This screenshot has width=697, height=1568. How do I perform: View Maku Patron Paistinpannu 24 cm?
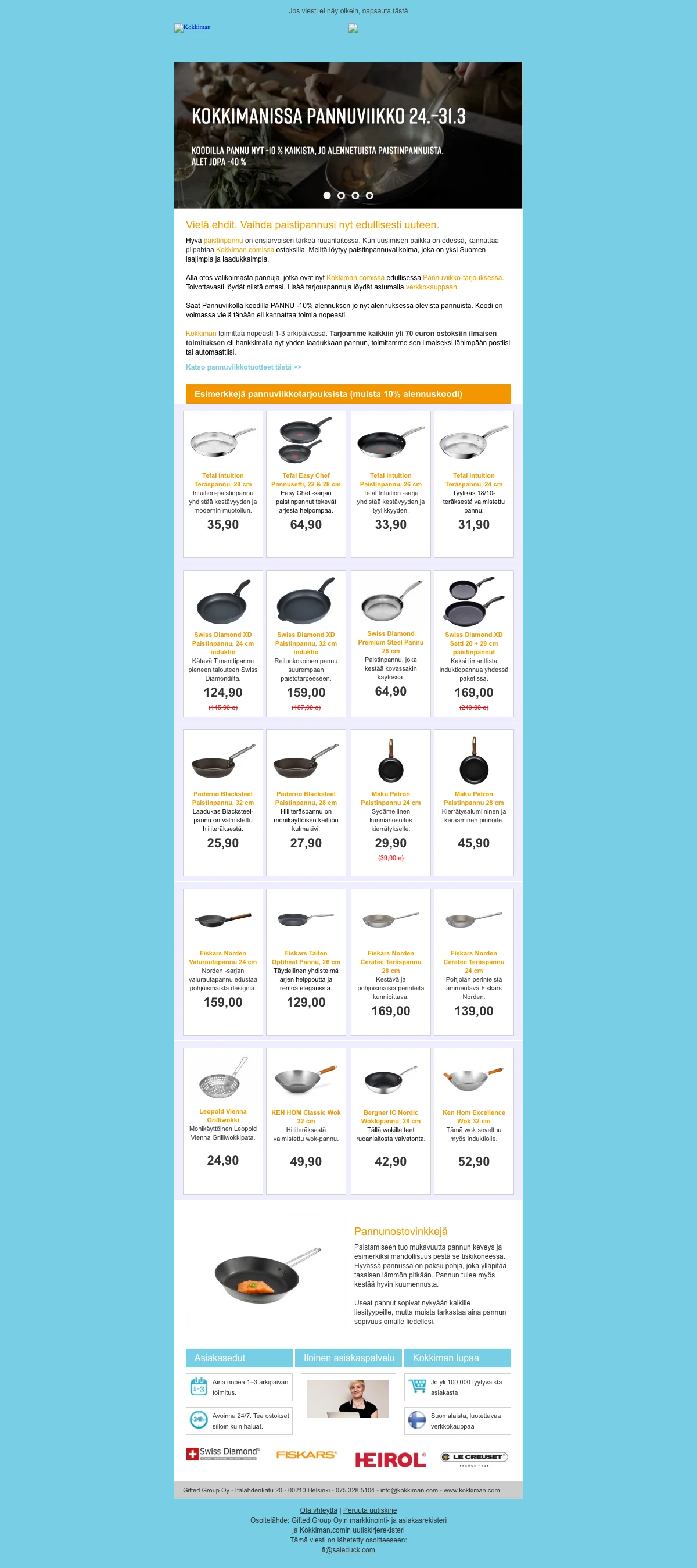[390, 798]
